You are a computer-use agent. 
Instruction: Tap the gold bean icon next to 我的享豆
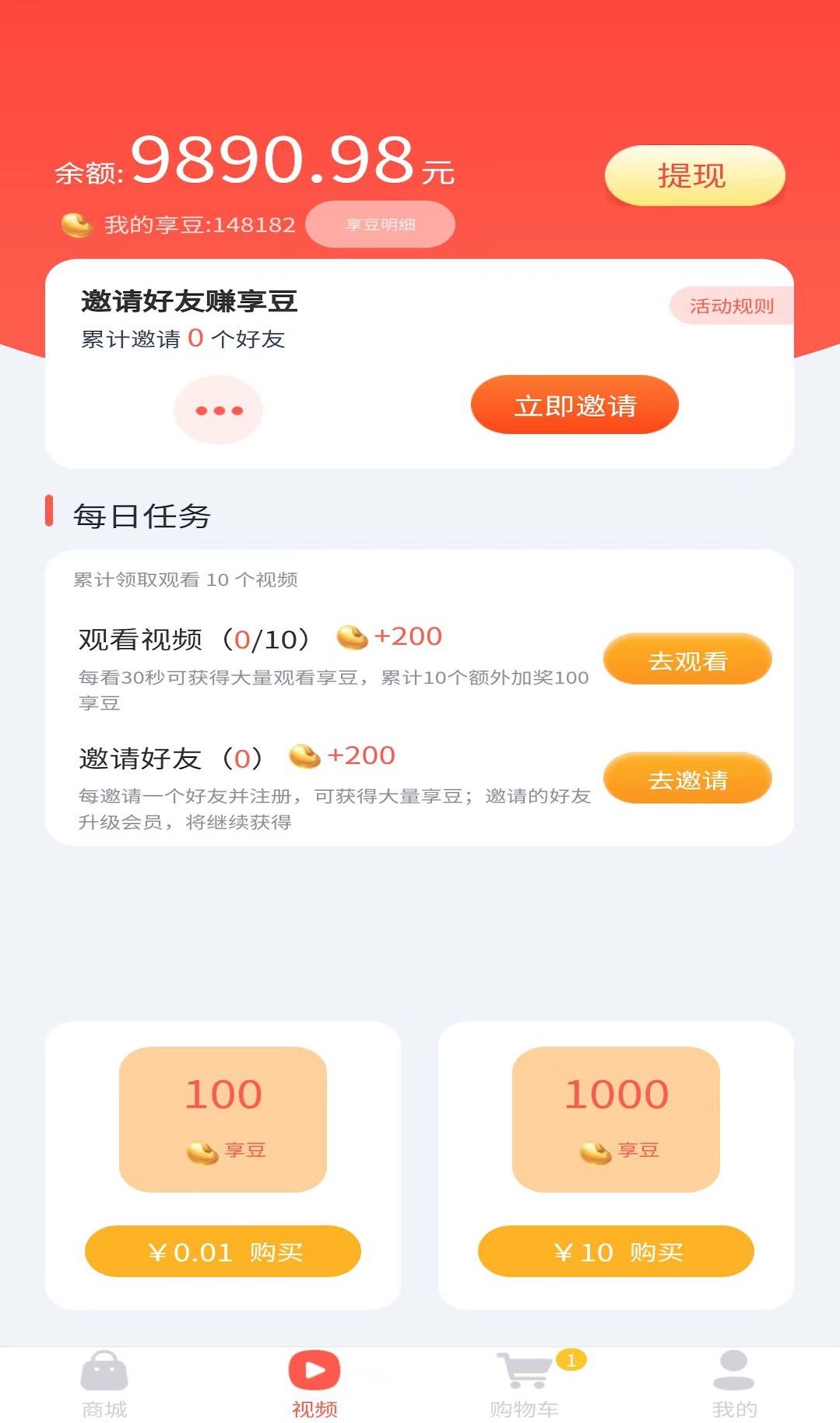pos(78,224)
